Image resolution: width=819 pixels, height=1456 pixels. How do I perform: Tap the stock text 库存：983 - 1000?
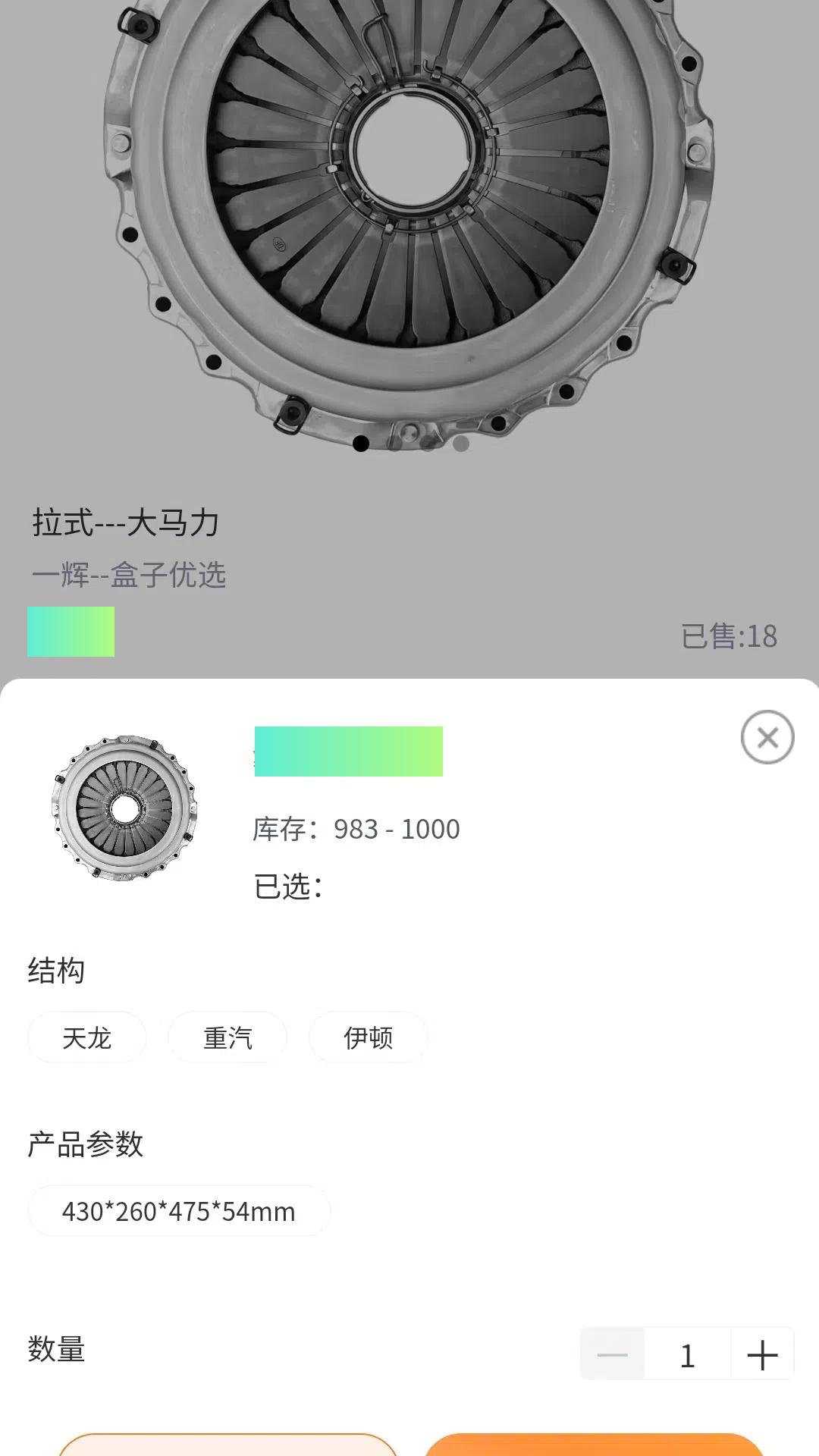click(356, 828)
